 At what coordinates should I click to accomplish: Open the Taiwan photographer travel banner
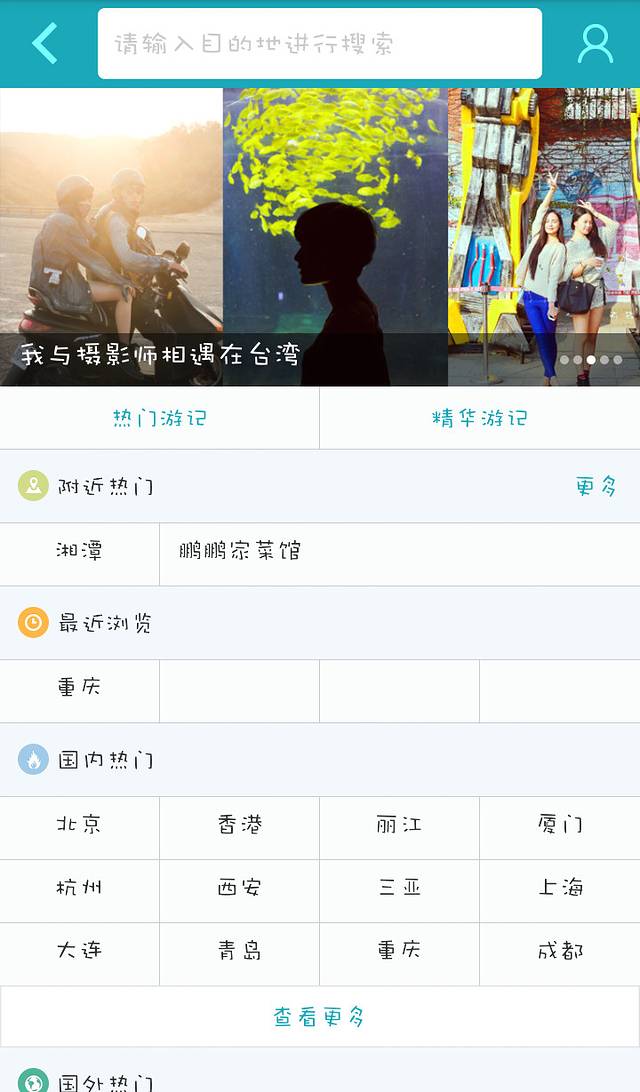tap(320, 238)
